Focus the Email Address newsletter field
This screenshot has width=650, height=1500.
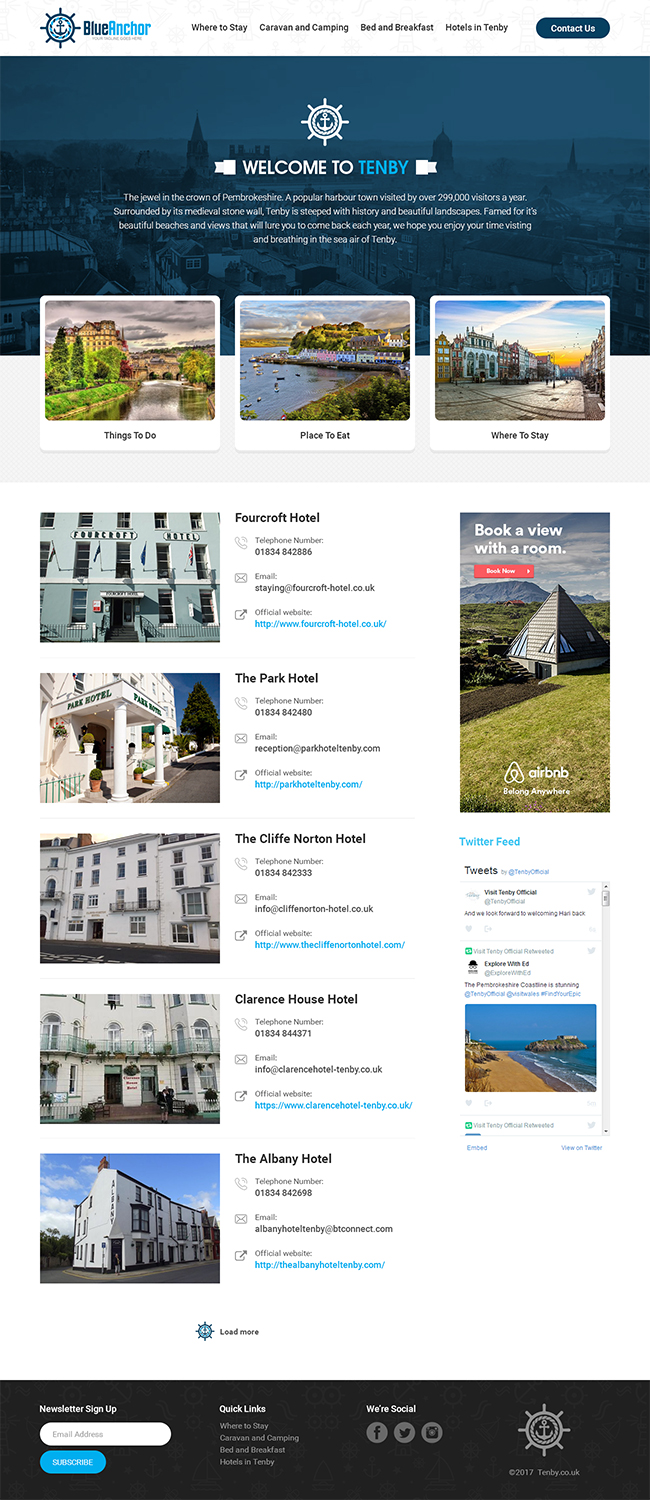pyautogui.click(x=105, y=1434)
